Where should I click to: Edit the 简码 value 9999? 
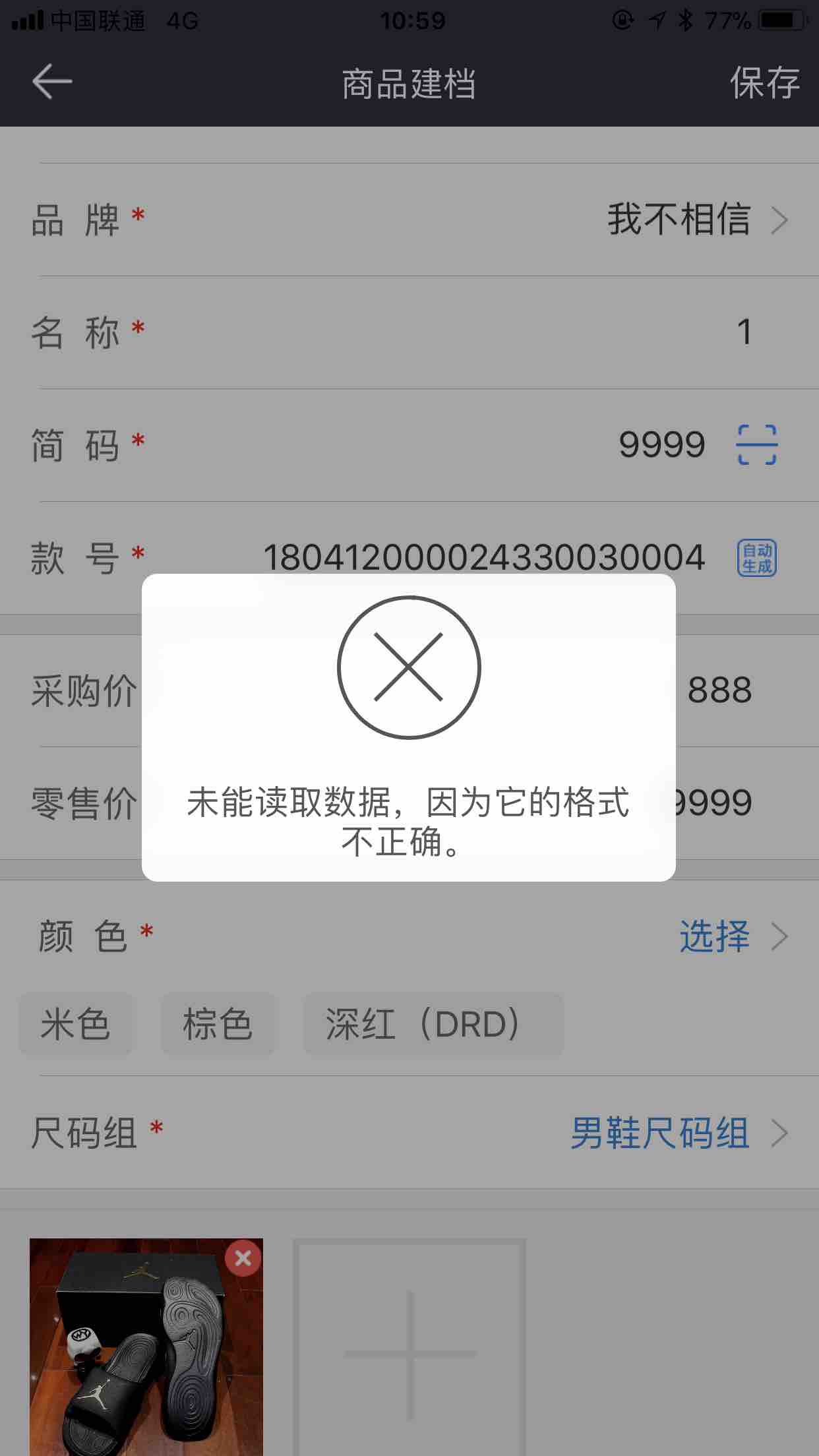coord(661,445)
